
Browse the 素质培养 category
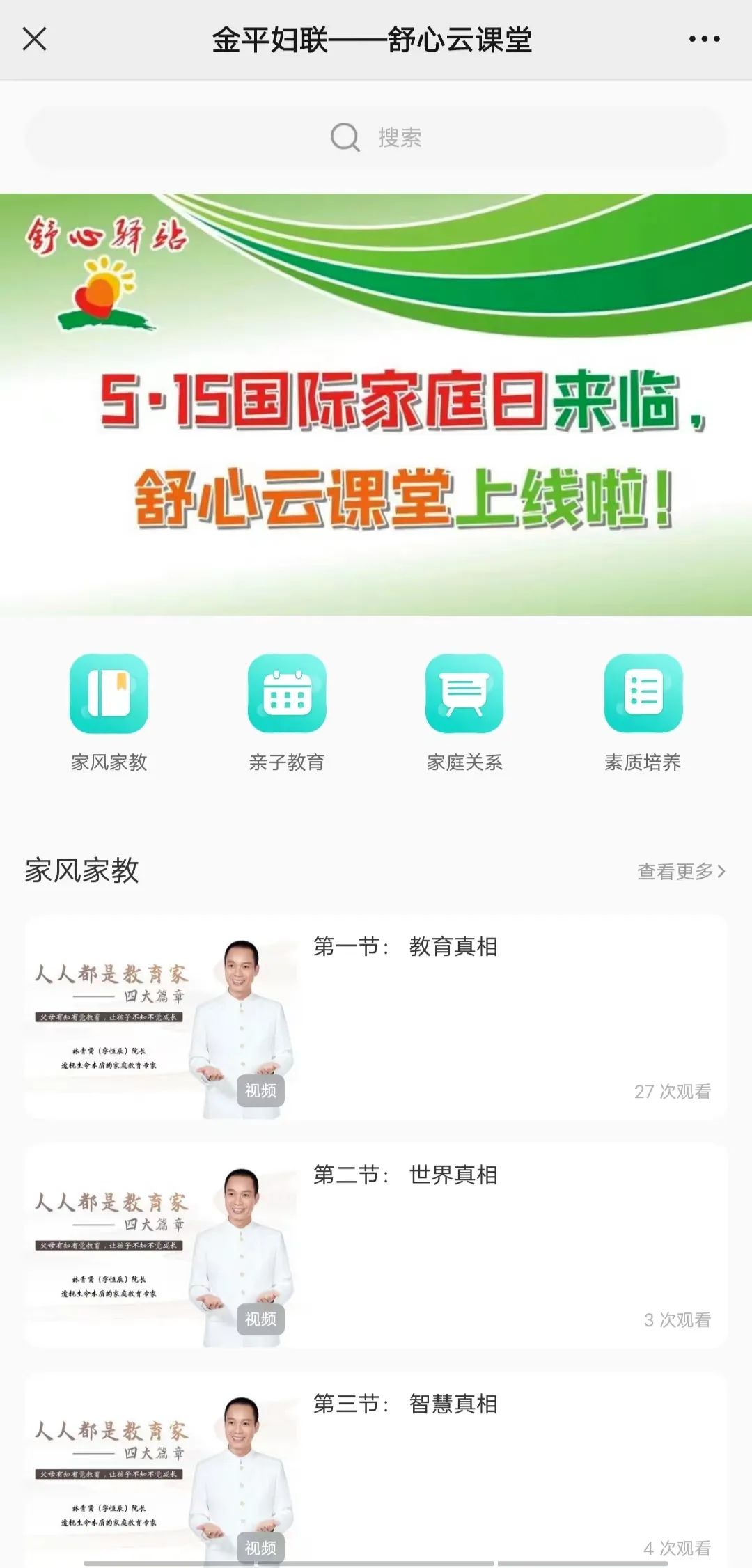[x=643, y=693]
